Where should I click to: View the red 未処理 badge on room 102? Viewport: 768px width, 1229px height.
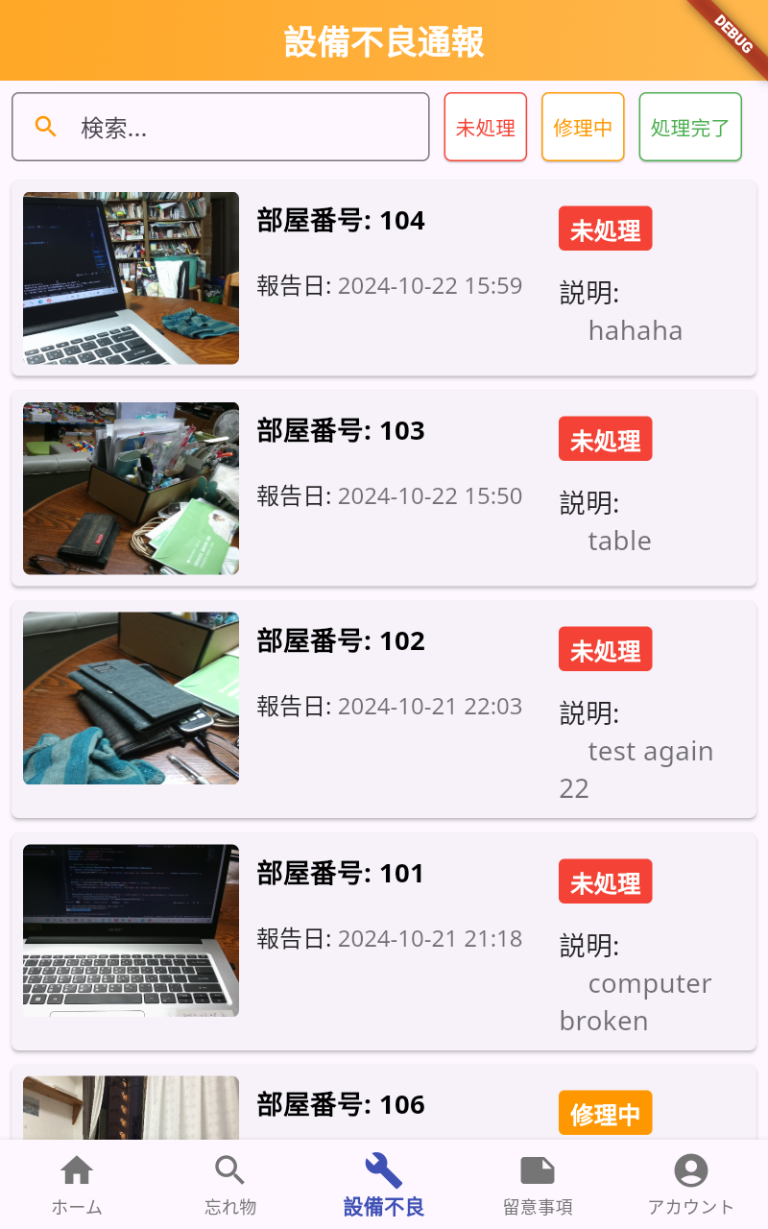(605, 648)
